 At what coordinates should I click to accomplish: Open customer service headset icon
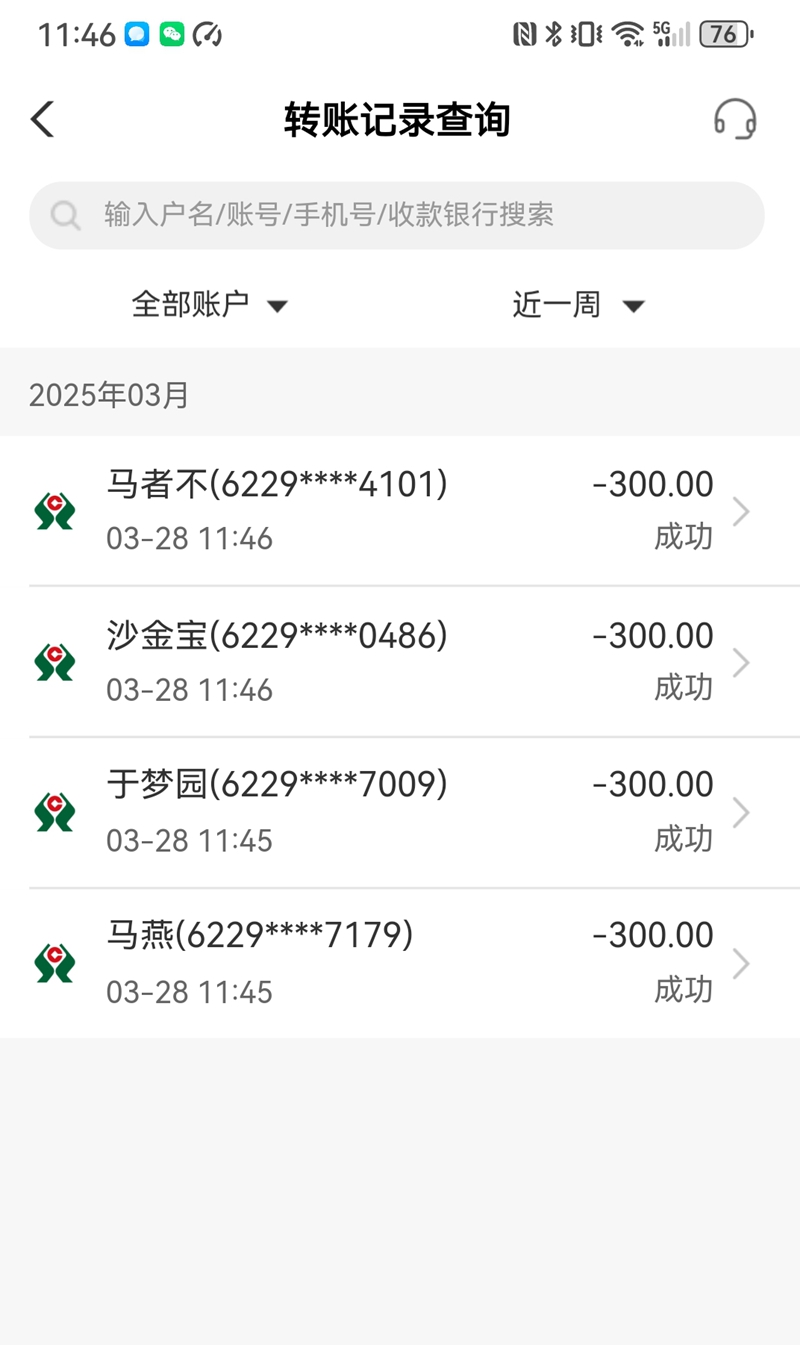pos(735,119)
